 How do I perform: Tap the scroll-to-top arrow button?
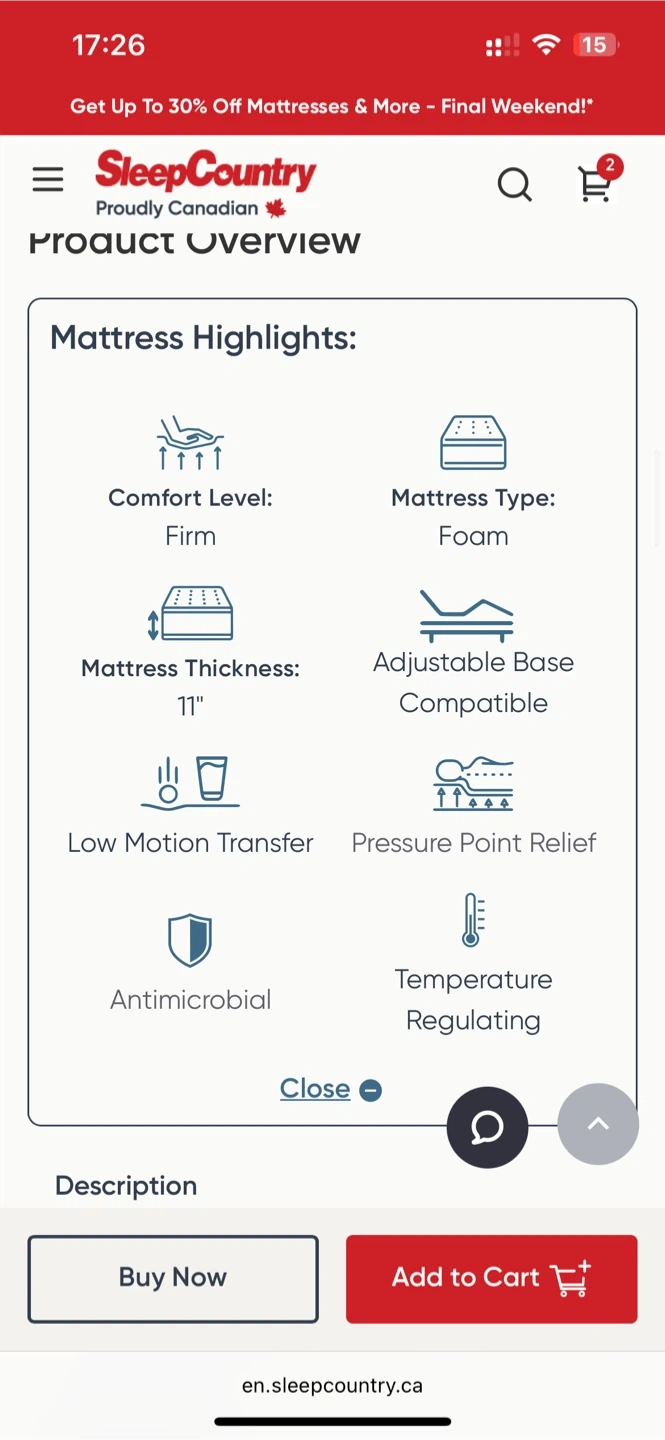click(598, 1124)
